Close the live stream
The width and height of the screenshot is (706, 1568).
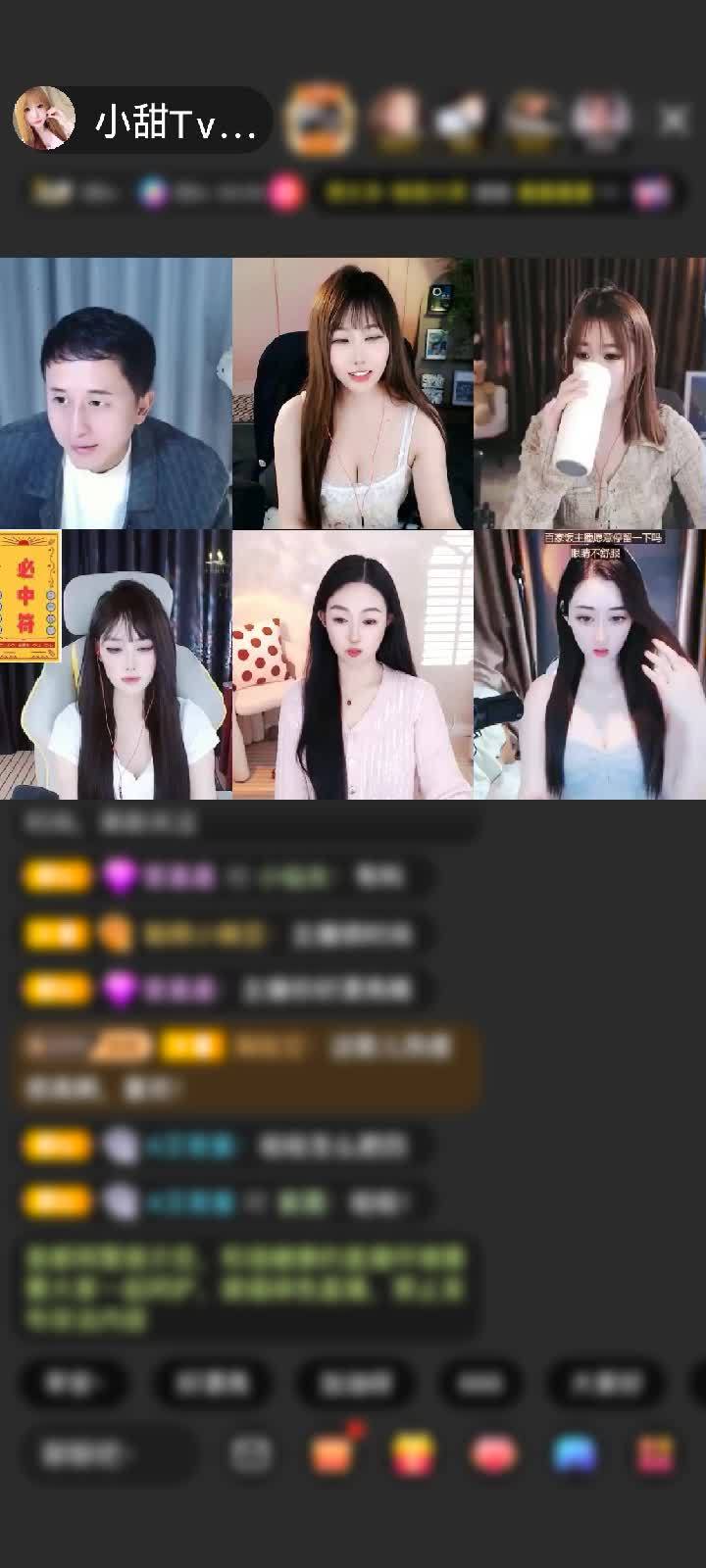pos(673,120)
